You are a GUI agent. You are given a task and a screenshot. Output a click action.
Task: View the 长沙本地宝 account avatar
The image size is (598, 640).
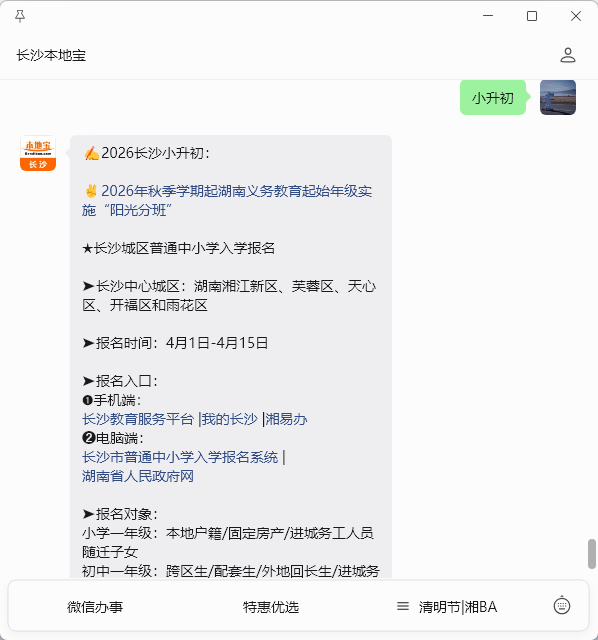pos(38,153)
